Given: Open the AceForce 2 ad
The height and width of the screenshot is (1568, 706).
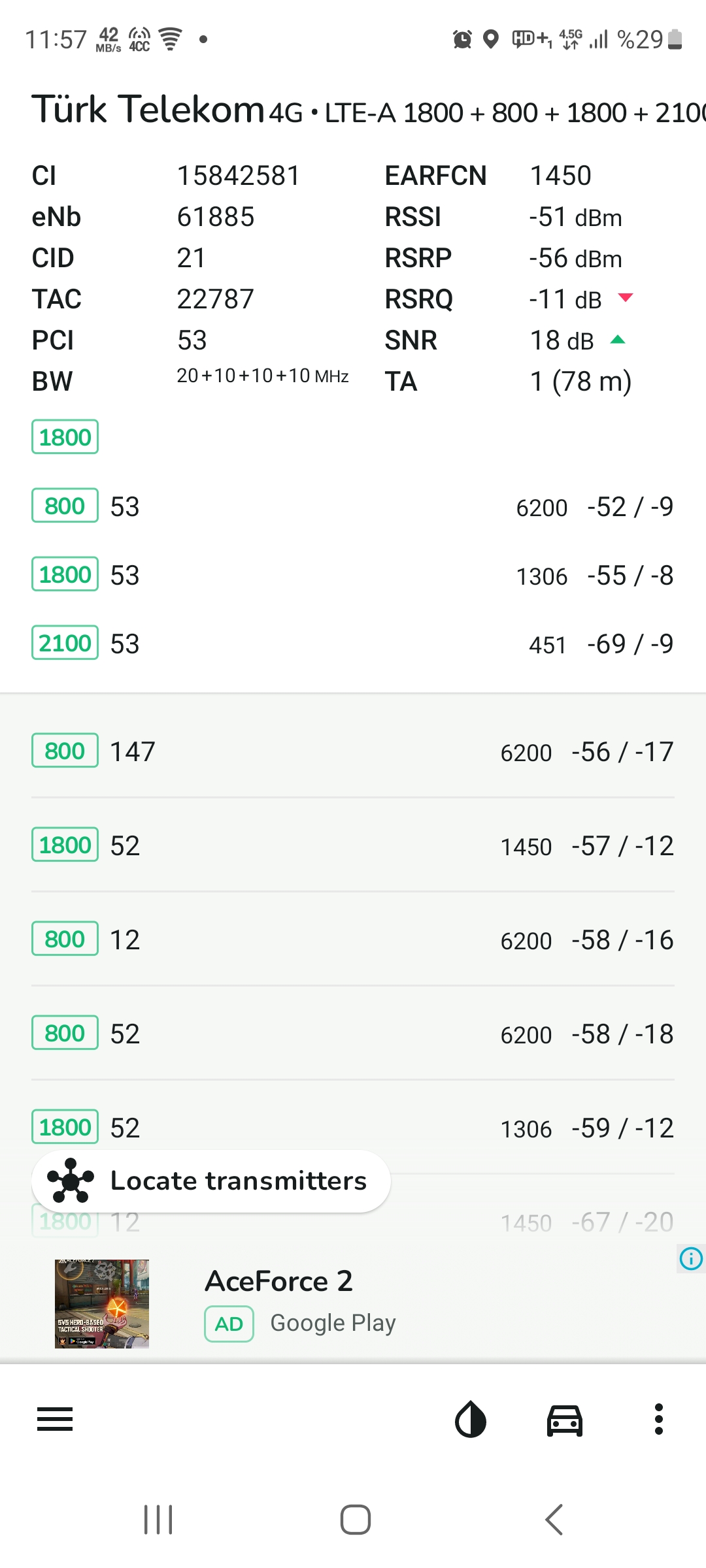Looking at the screenshot, I should 353,1303.
